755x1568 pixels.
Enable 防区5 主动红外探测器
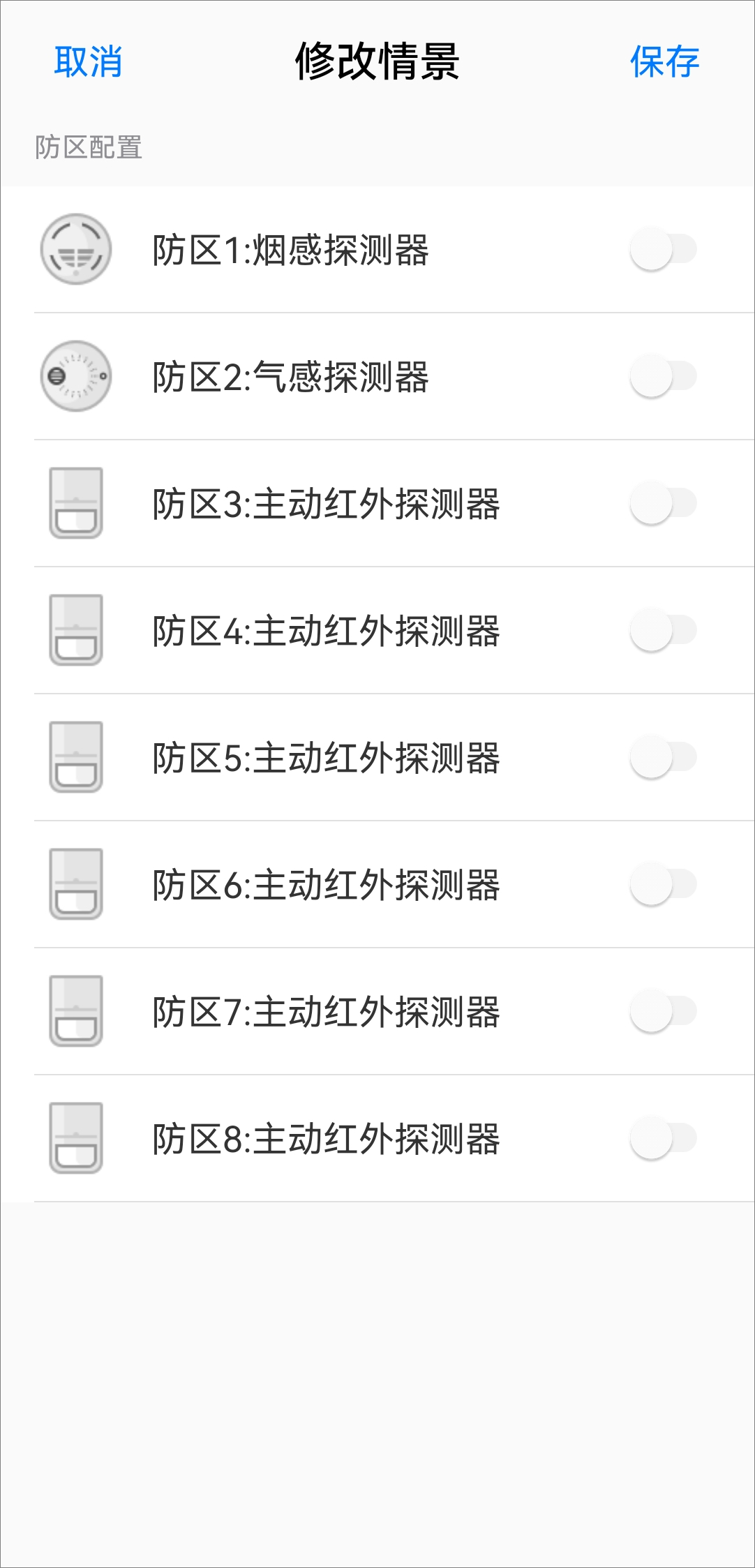click(663, 757)
